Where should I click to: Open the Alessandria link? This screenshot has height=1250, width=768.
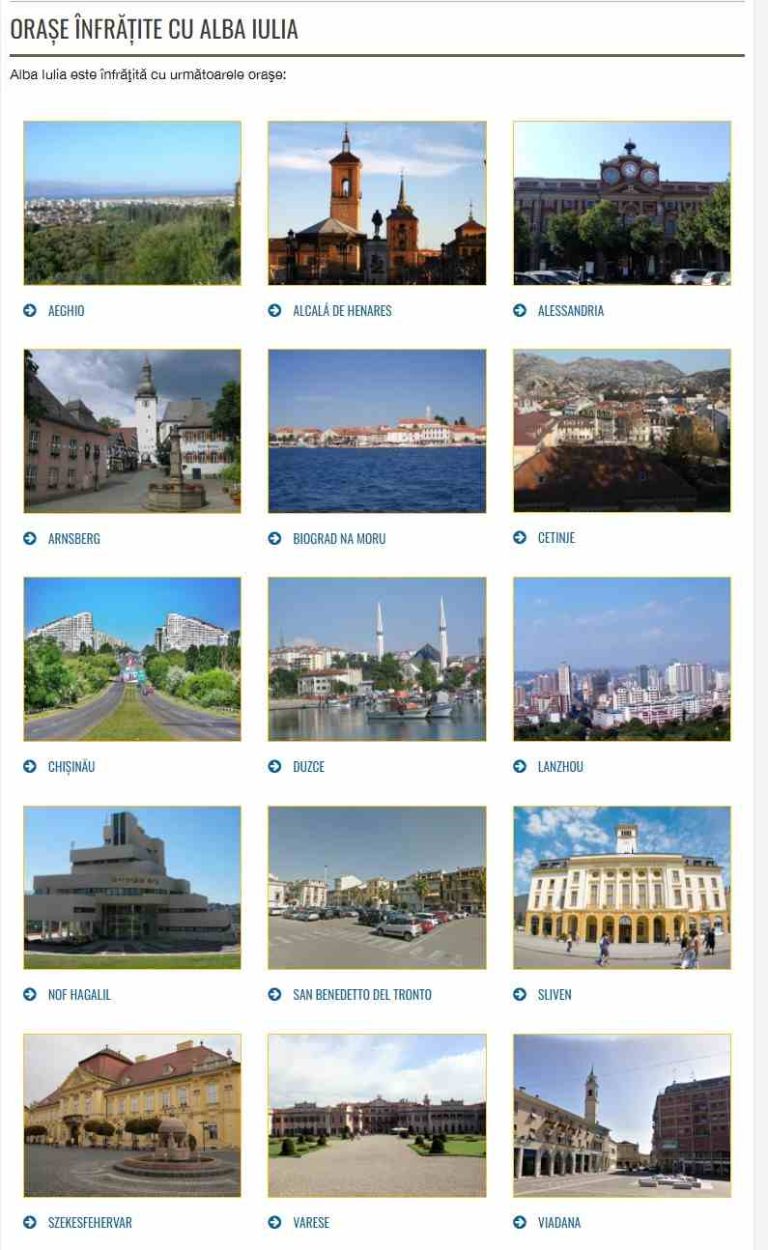(571, 311)
